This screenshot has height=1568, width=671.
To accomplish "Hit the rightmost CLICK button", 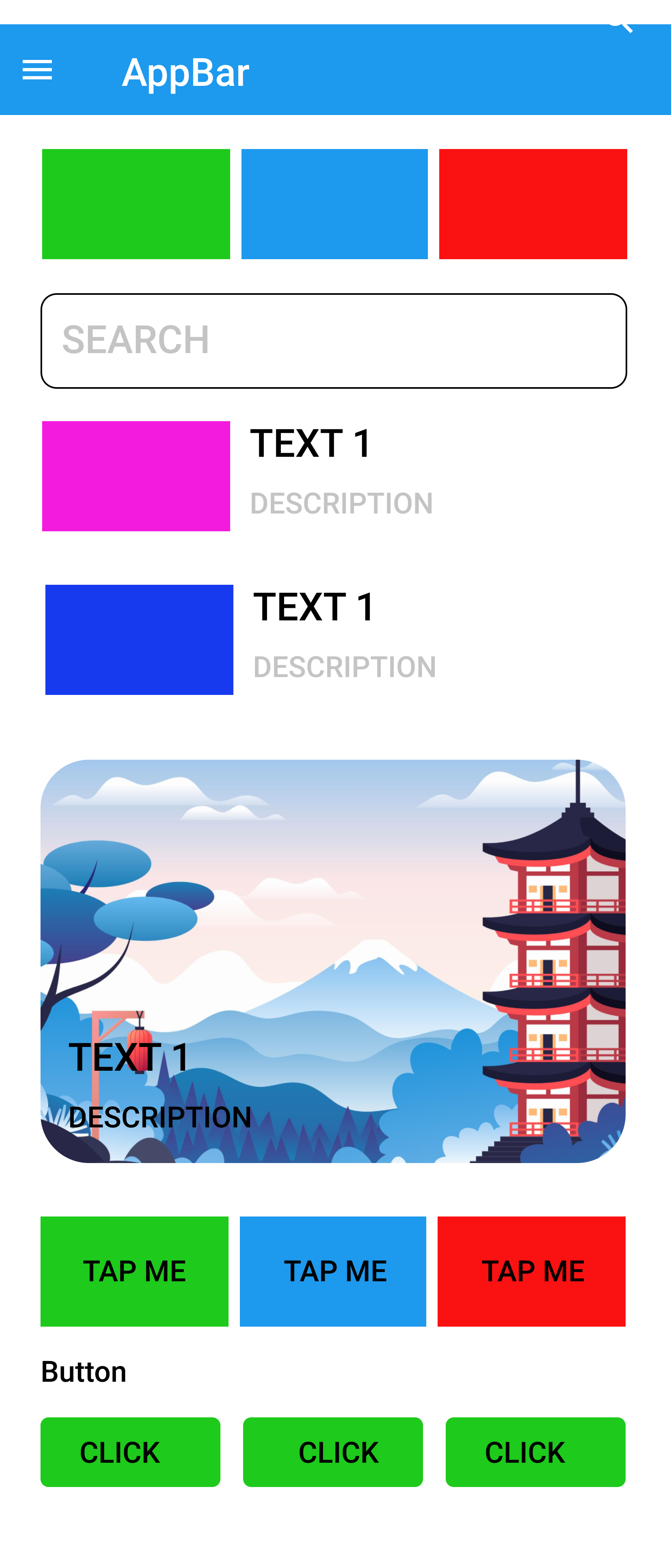I will point(535,1452).
